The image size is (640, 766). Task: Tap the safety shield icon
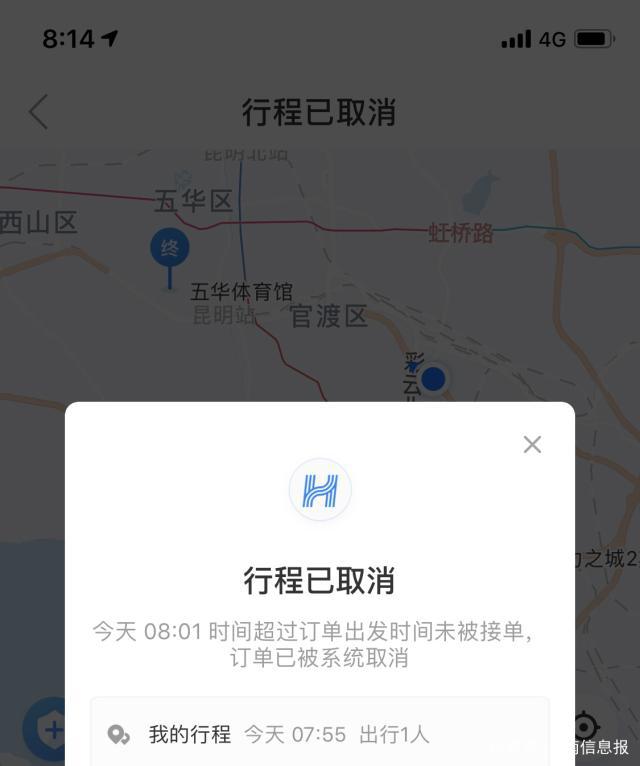(46, 730)
